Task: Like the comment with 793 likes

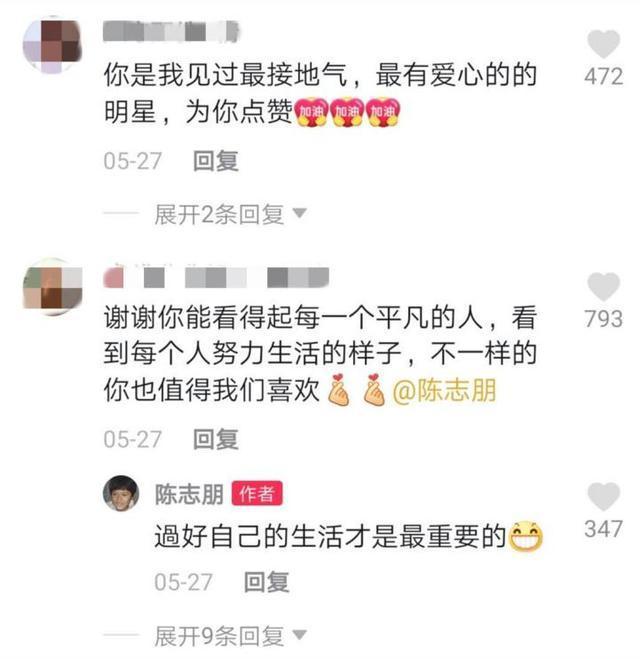Action: [603, 287]
